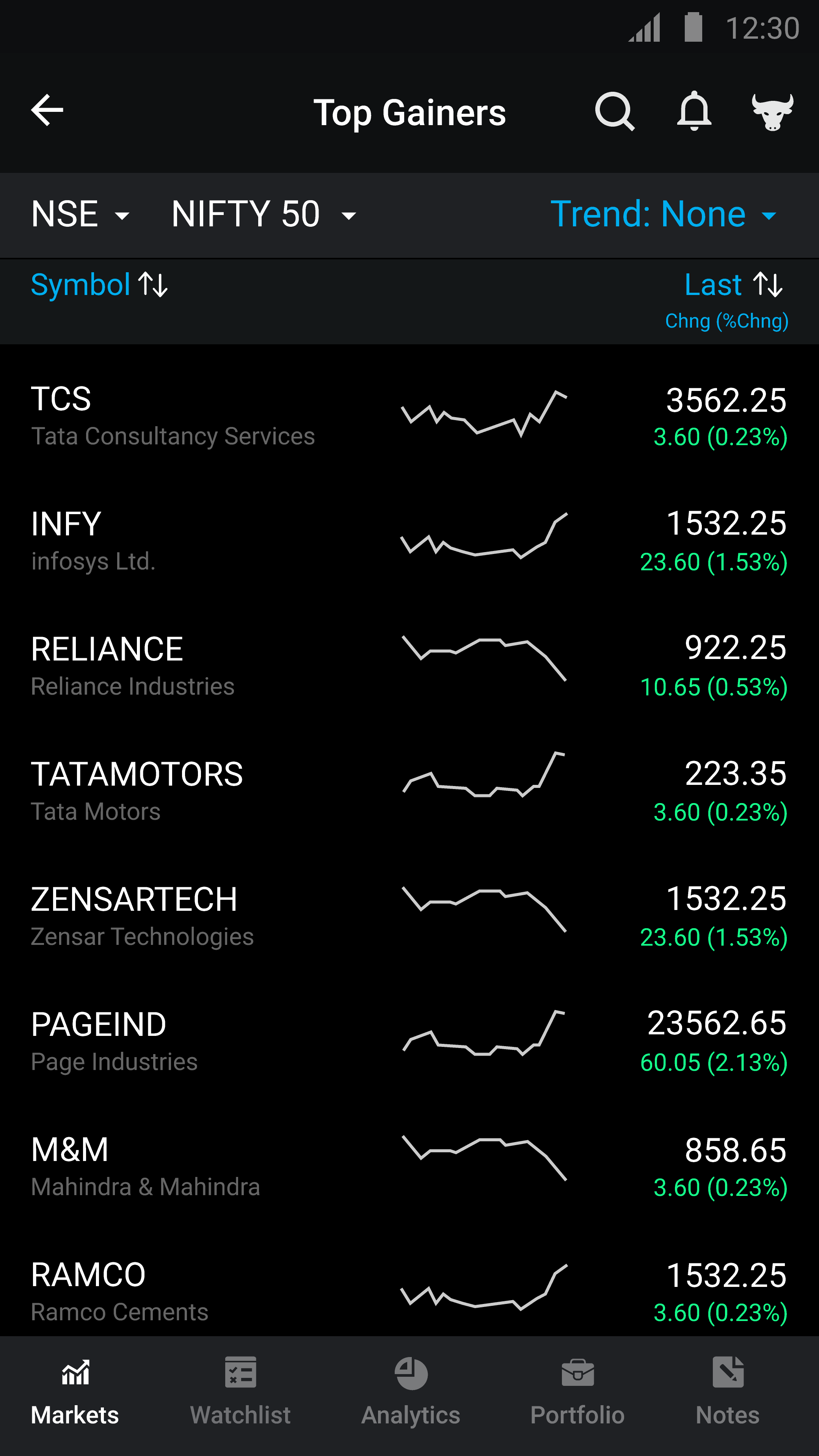The image size is (819, 1456).
Task: Select the TATAMOTORS row
Action: pos(409,792)
